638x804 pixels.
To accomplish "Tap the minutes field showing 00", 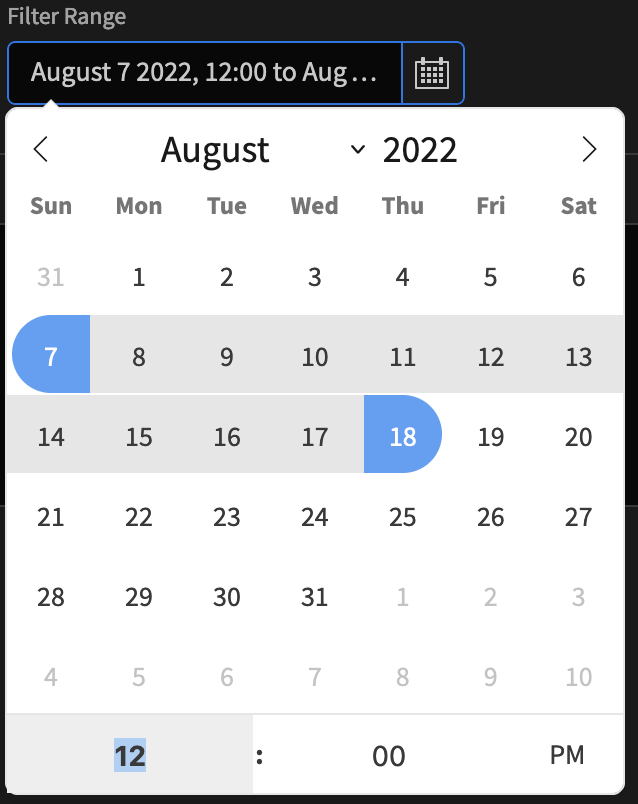I will 388,755.
